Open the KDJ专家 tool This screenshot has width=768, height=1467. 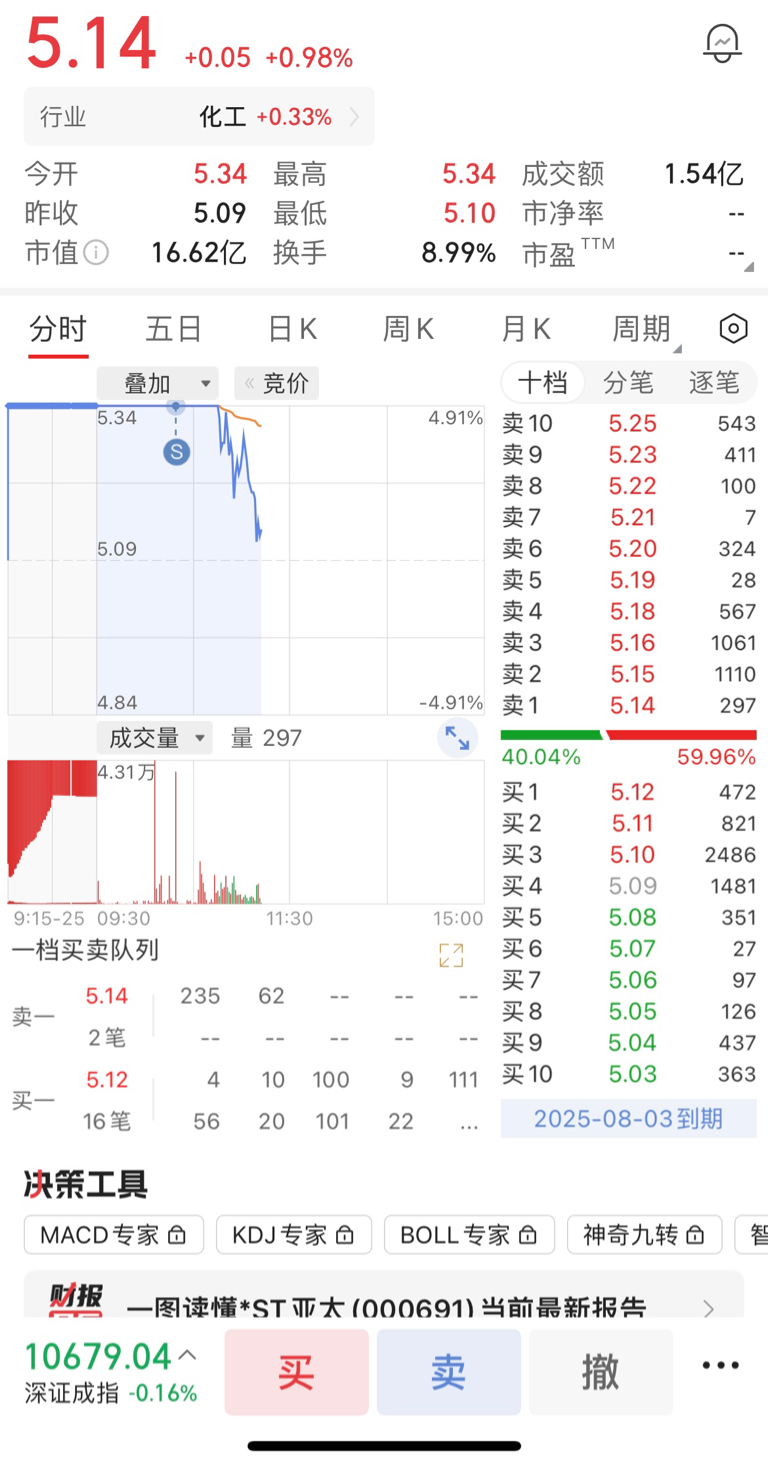294,1235
